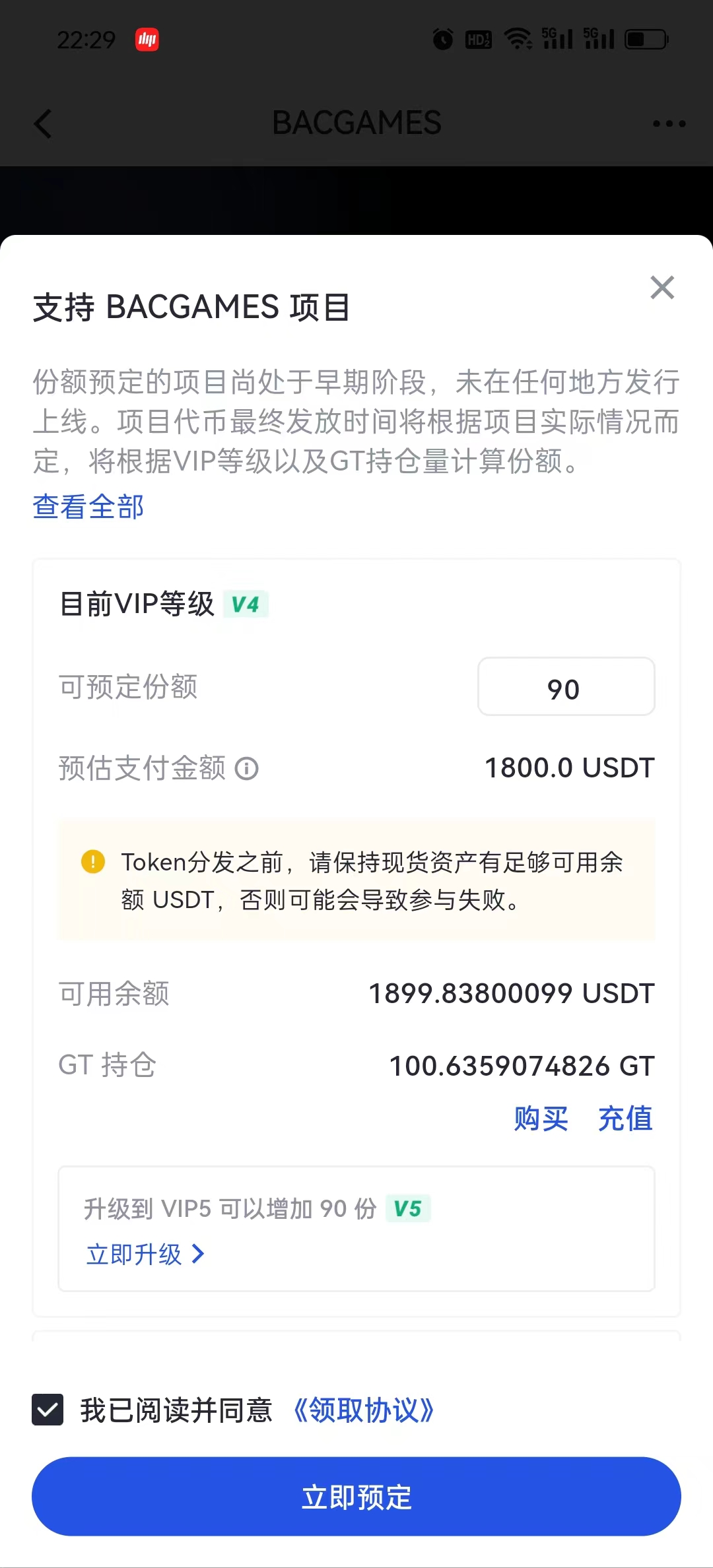
Task: Open the 《领取协议》 agreement link
Action: pyautogui.click(x=363, y=1410)
